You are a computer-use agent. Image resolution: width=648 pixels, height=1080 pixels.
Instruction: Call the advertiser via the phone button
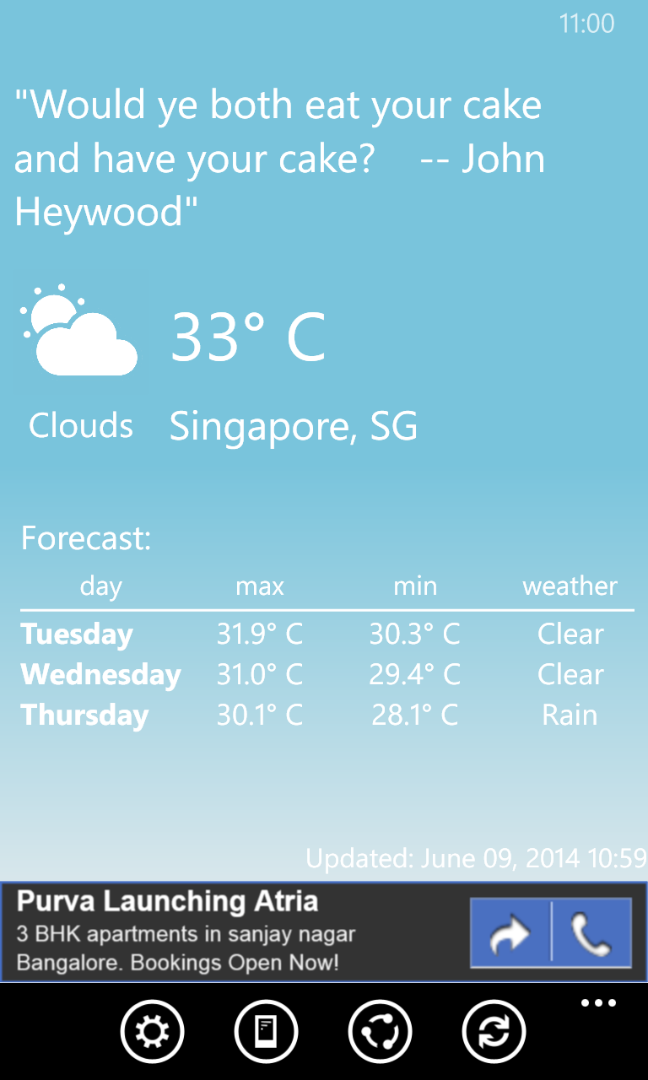[591, 933]
